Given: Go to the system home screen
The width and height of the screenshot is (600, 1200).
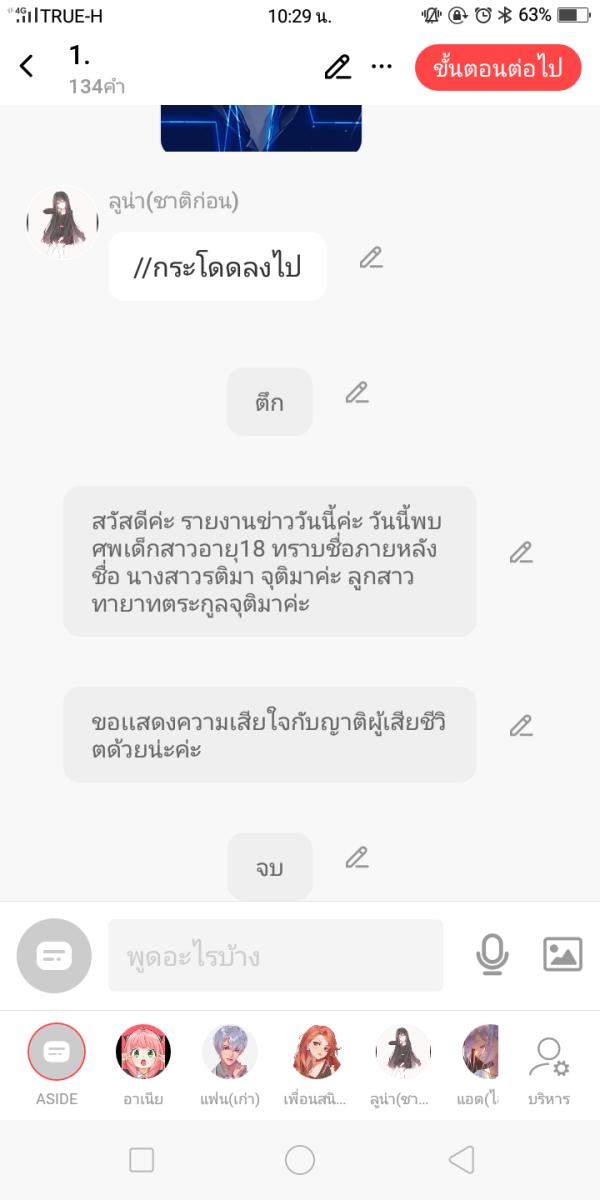Looking at the screenshot, I should click(x=300, y=1160).
